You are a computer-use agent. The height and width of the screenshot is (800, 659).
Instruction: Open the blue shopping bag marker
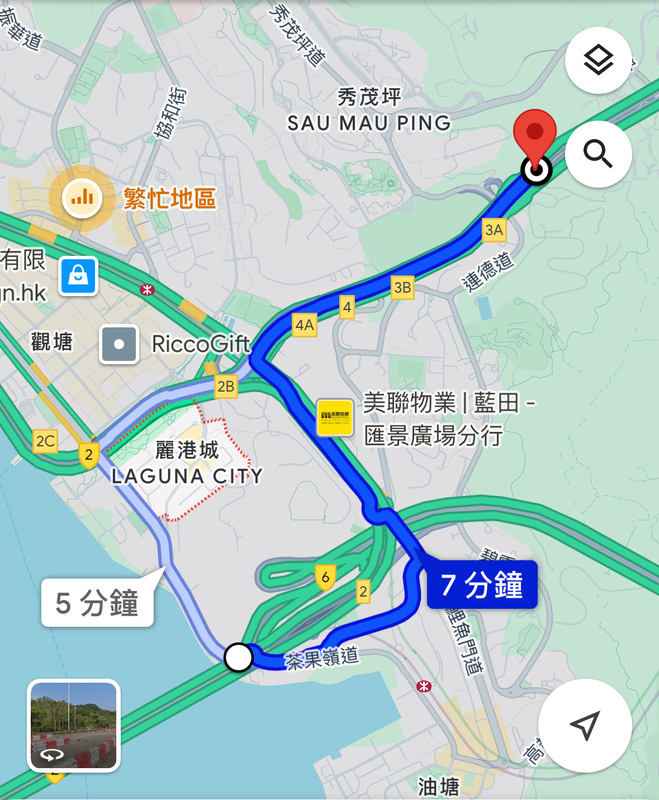point(77,275)
